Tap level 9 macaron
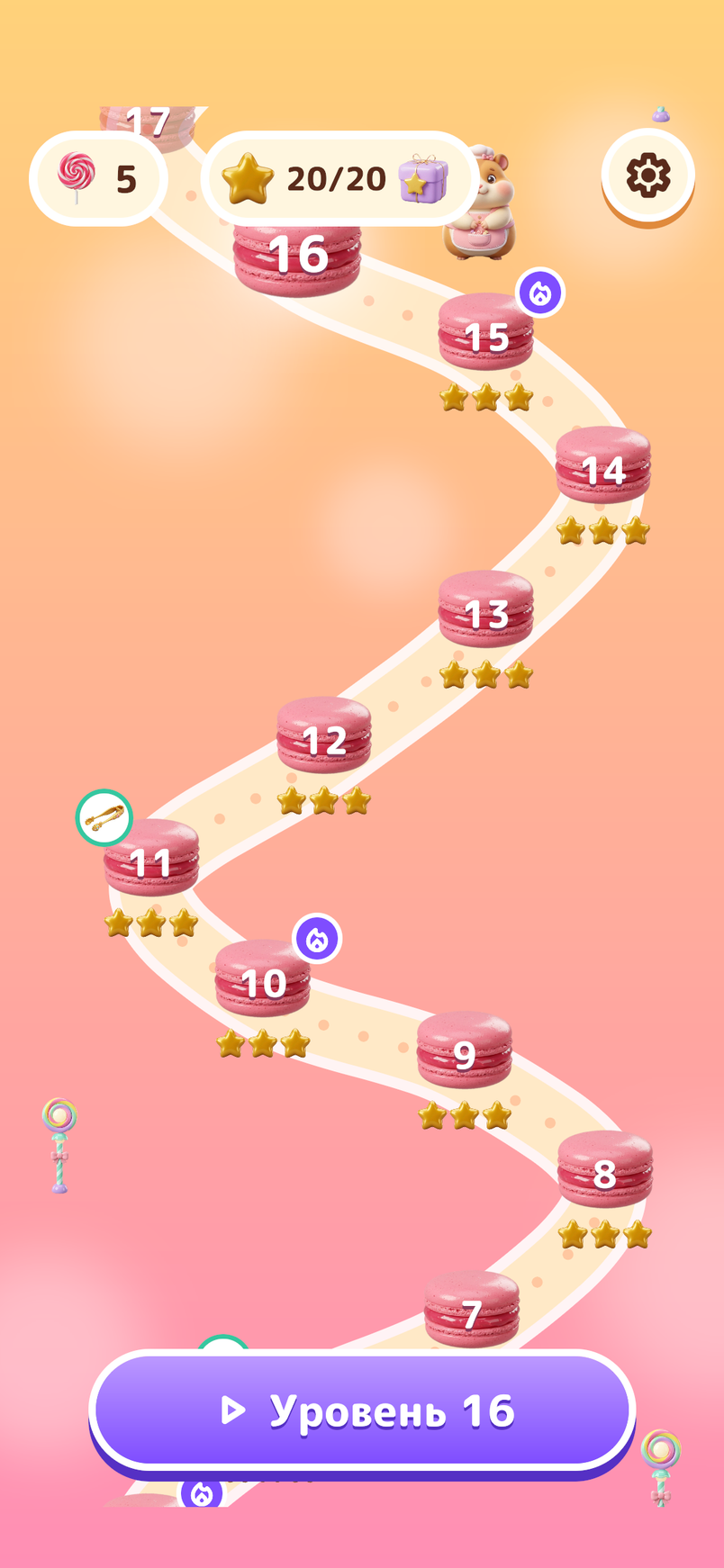The height and width of the screenshot is (1568, 724). (x=465, y=1050)
